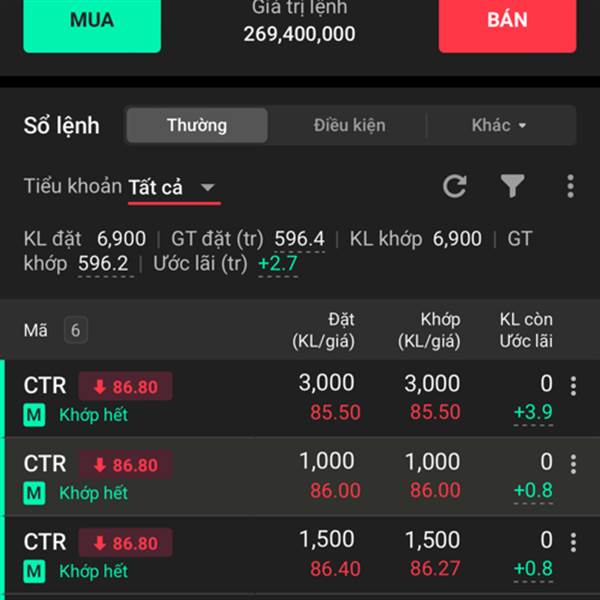
Task: Tap the green MUA buy button
Action: coord(92,22)
